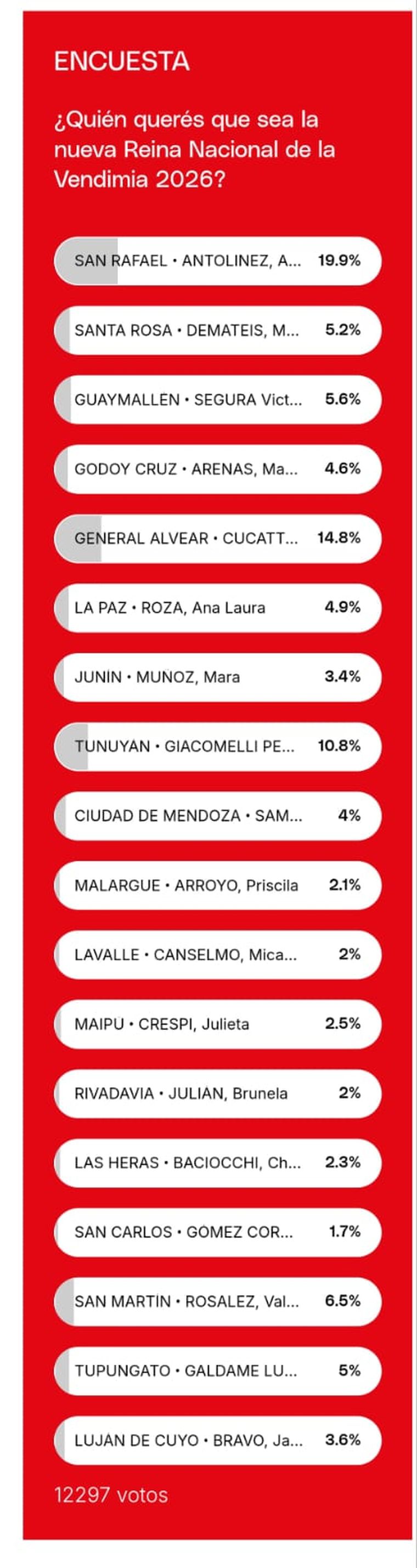Pick Malargüe candidate Priscila Arroyo
417x1568 pixels.
(x=217, y=886)
